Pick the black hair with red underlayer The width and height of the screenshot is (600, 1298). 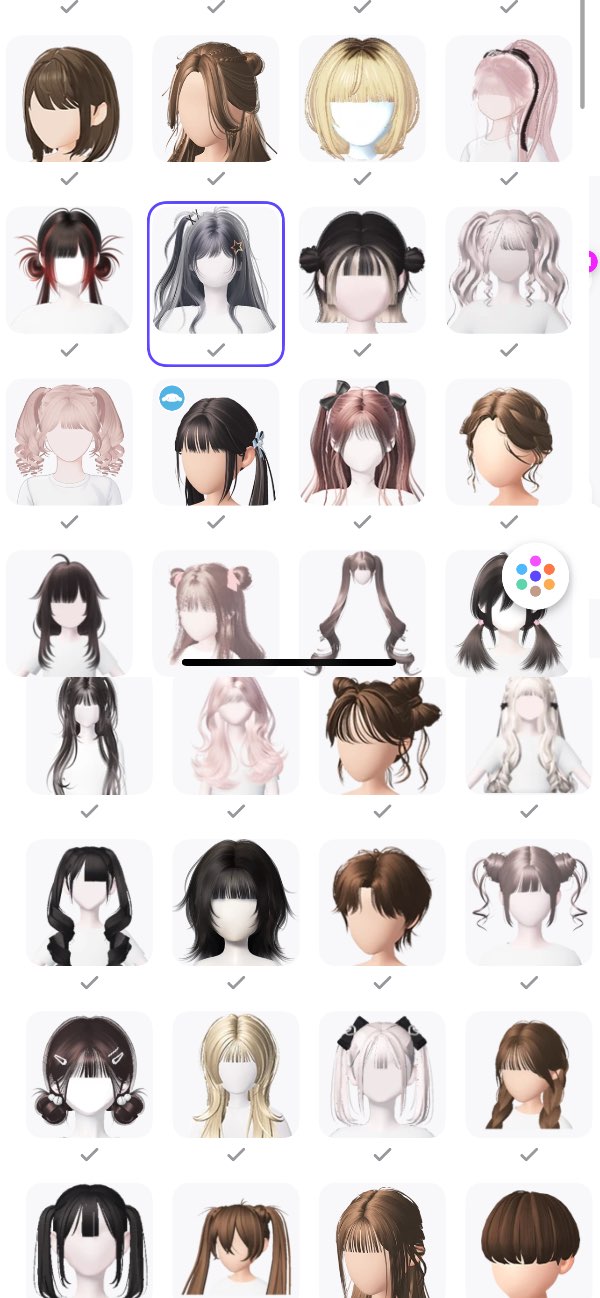[69, 270]
